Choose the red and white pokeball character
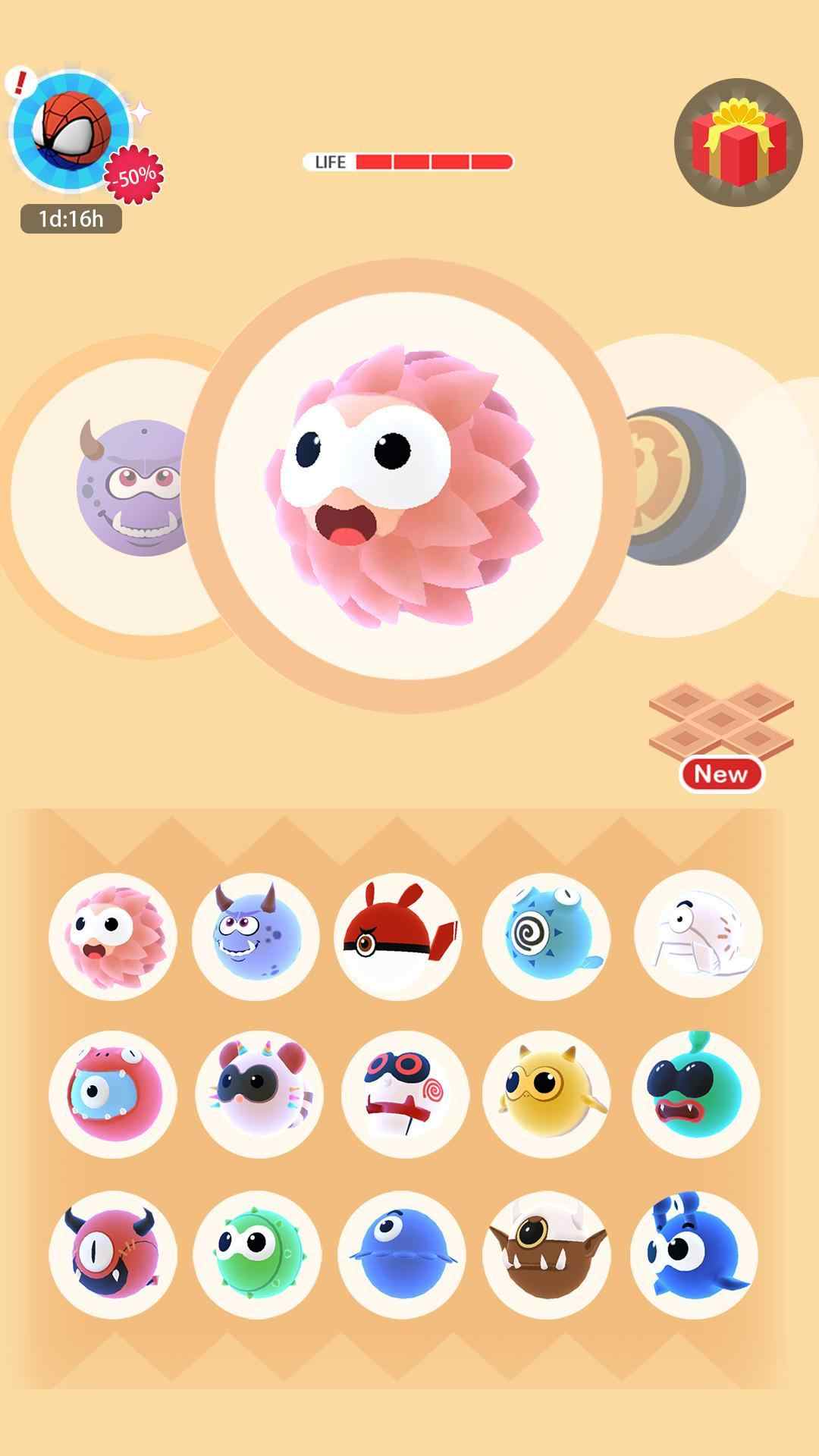 tap(399, 937)
